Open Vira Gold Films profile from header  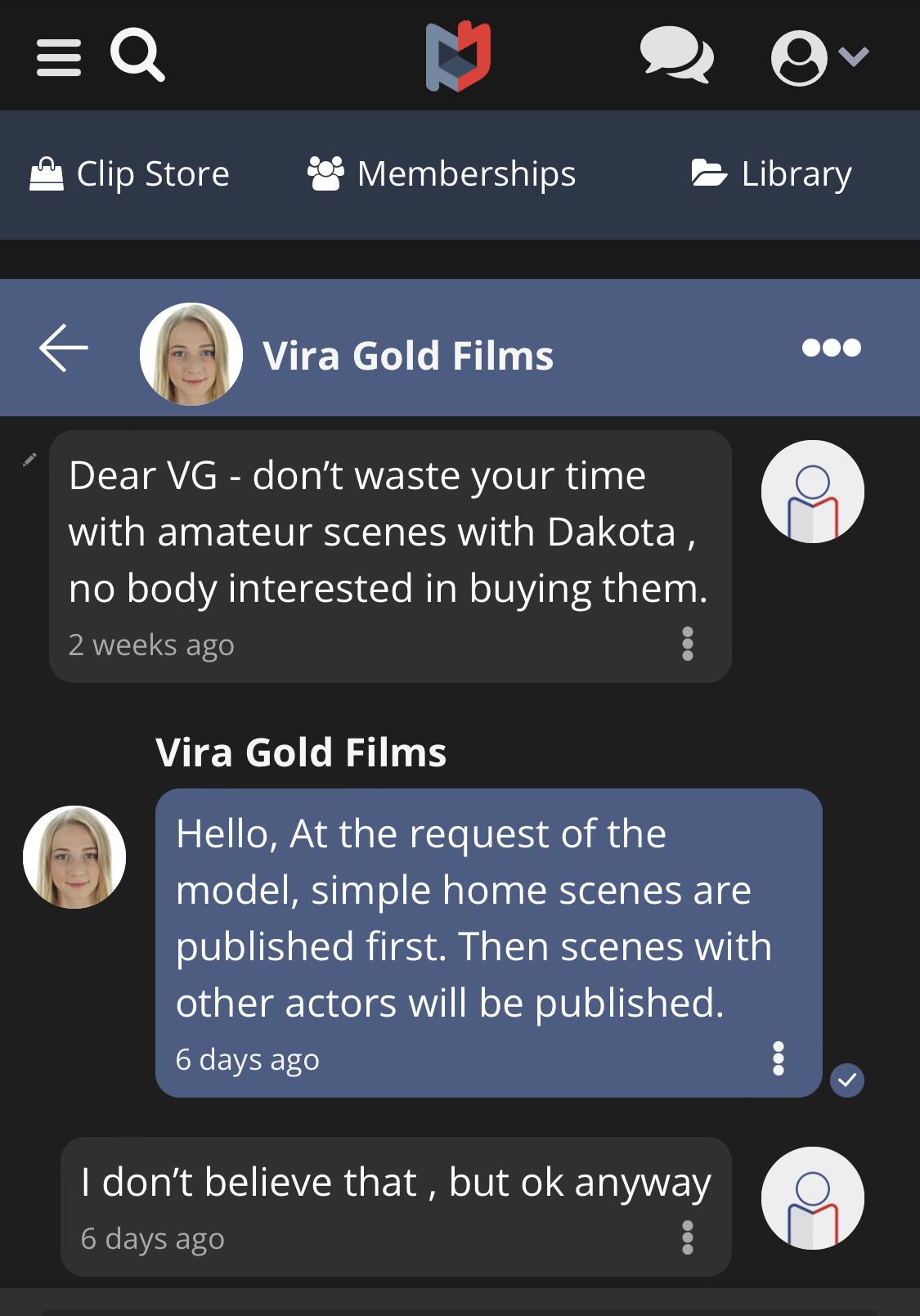pos(407,356)
